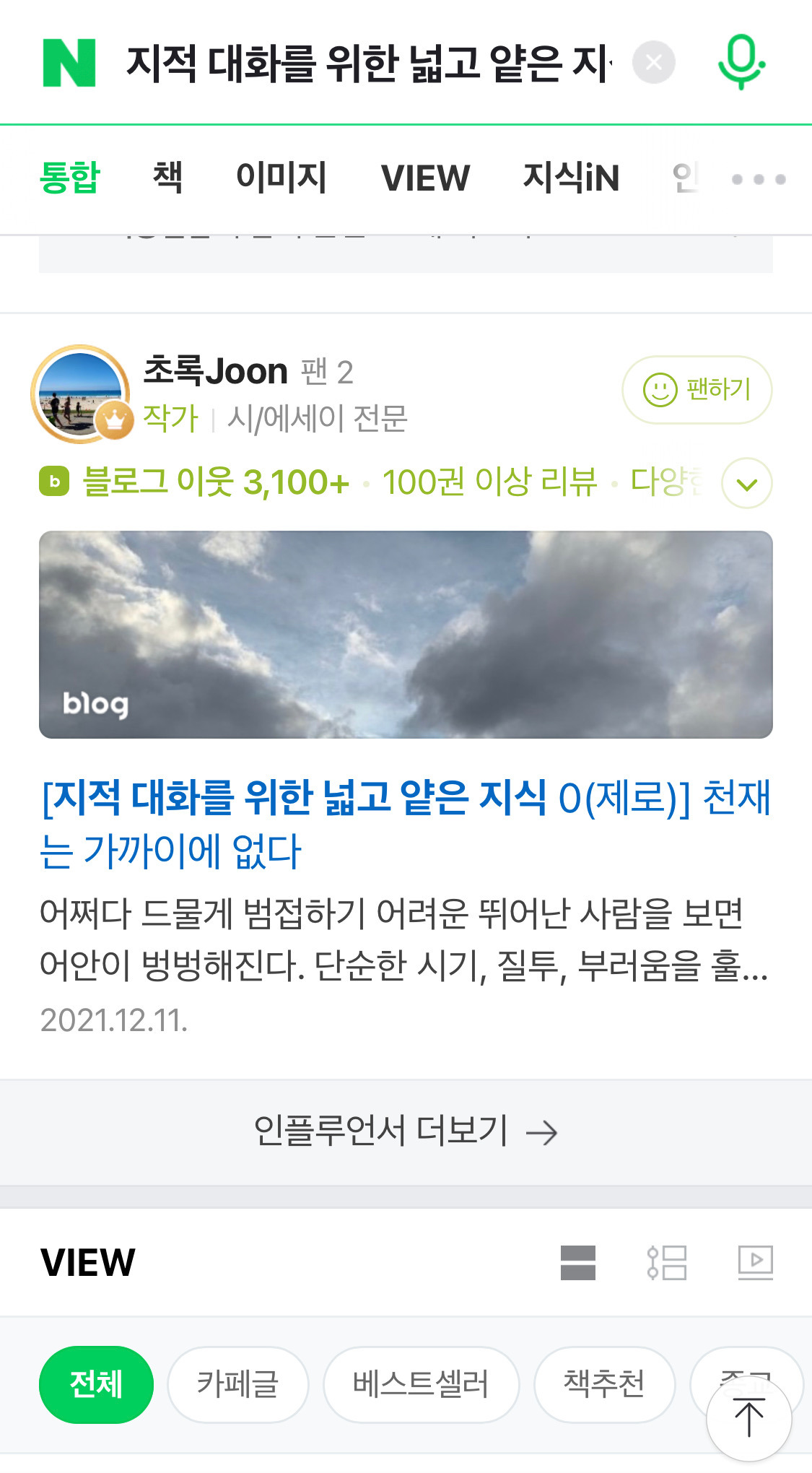The width and height of the screenshot is (812, 1473).
Task: Select the list-with-thumbnail view layout icon
Action: [667, 1263]
